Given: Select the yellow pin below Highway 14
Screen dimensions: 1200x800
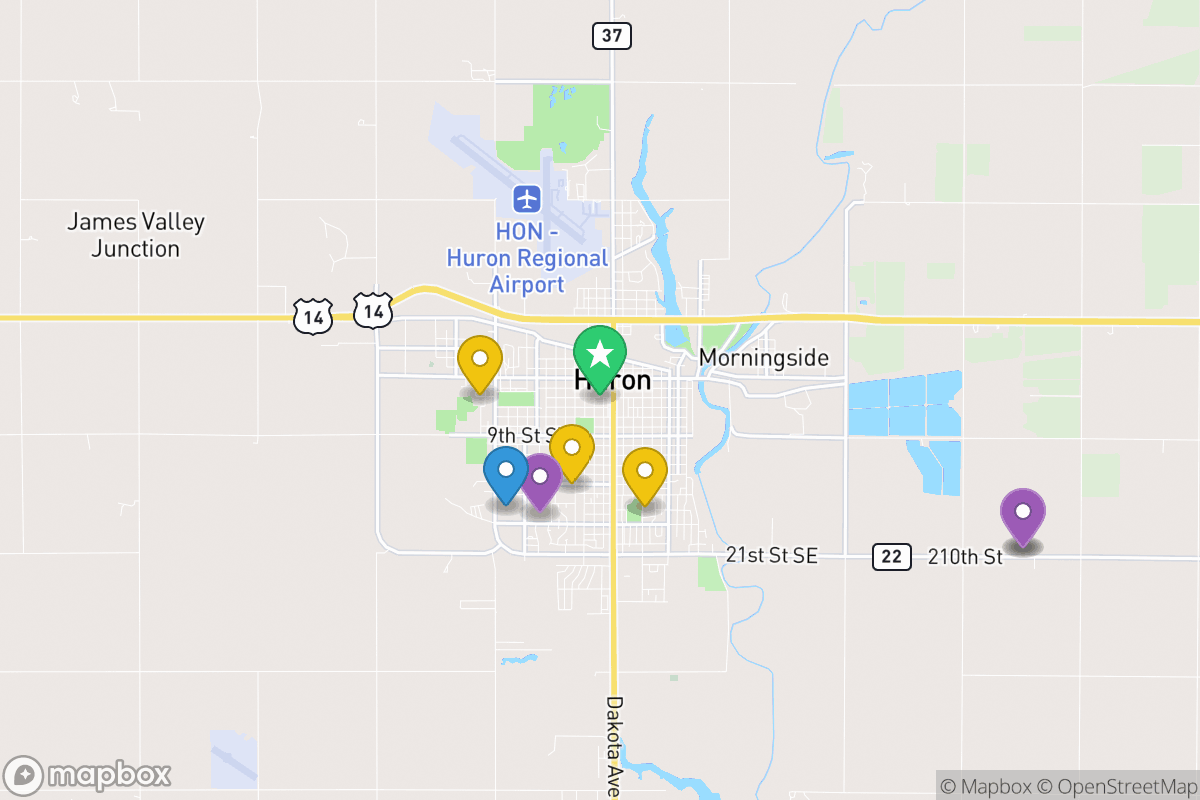Looking at the screenshot, I should tap(480, 363).
